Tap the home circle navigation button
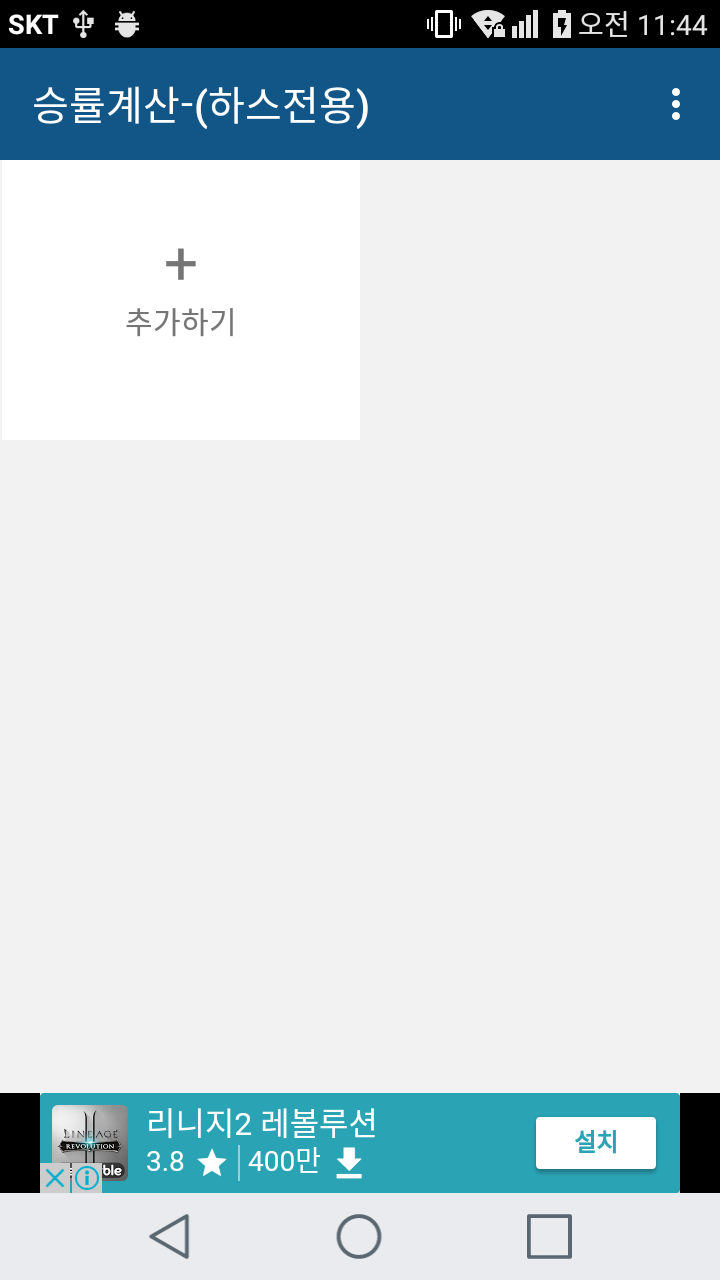 click(360, 1235)
